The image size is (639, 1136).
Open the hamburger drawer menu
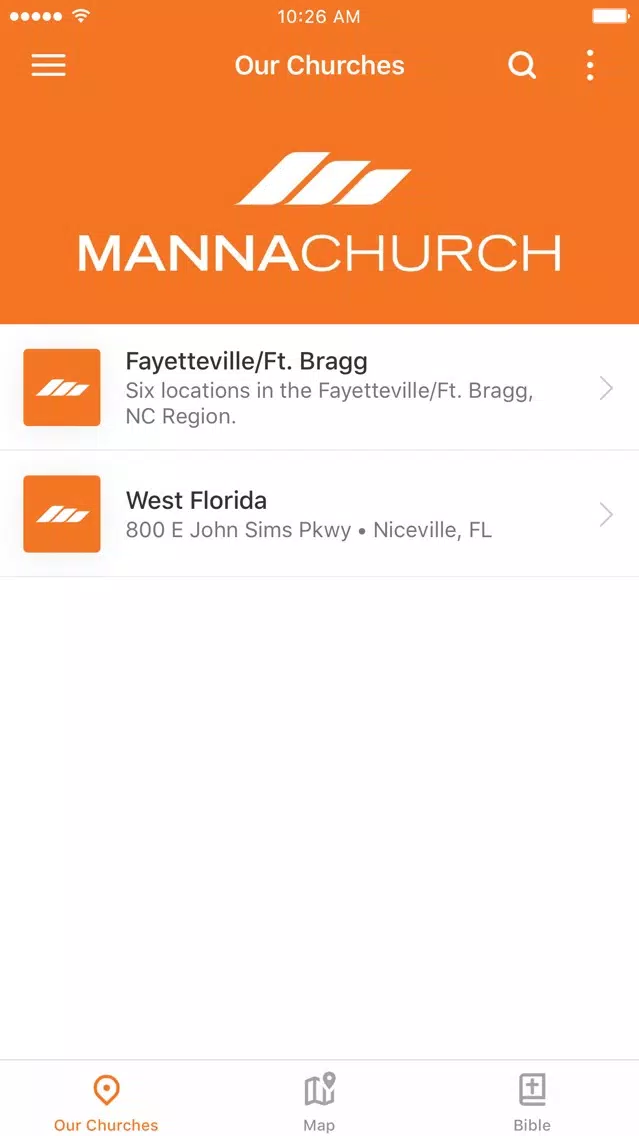pyautogui.click(x=49, y=65)
